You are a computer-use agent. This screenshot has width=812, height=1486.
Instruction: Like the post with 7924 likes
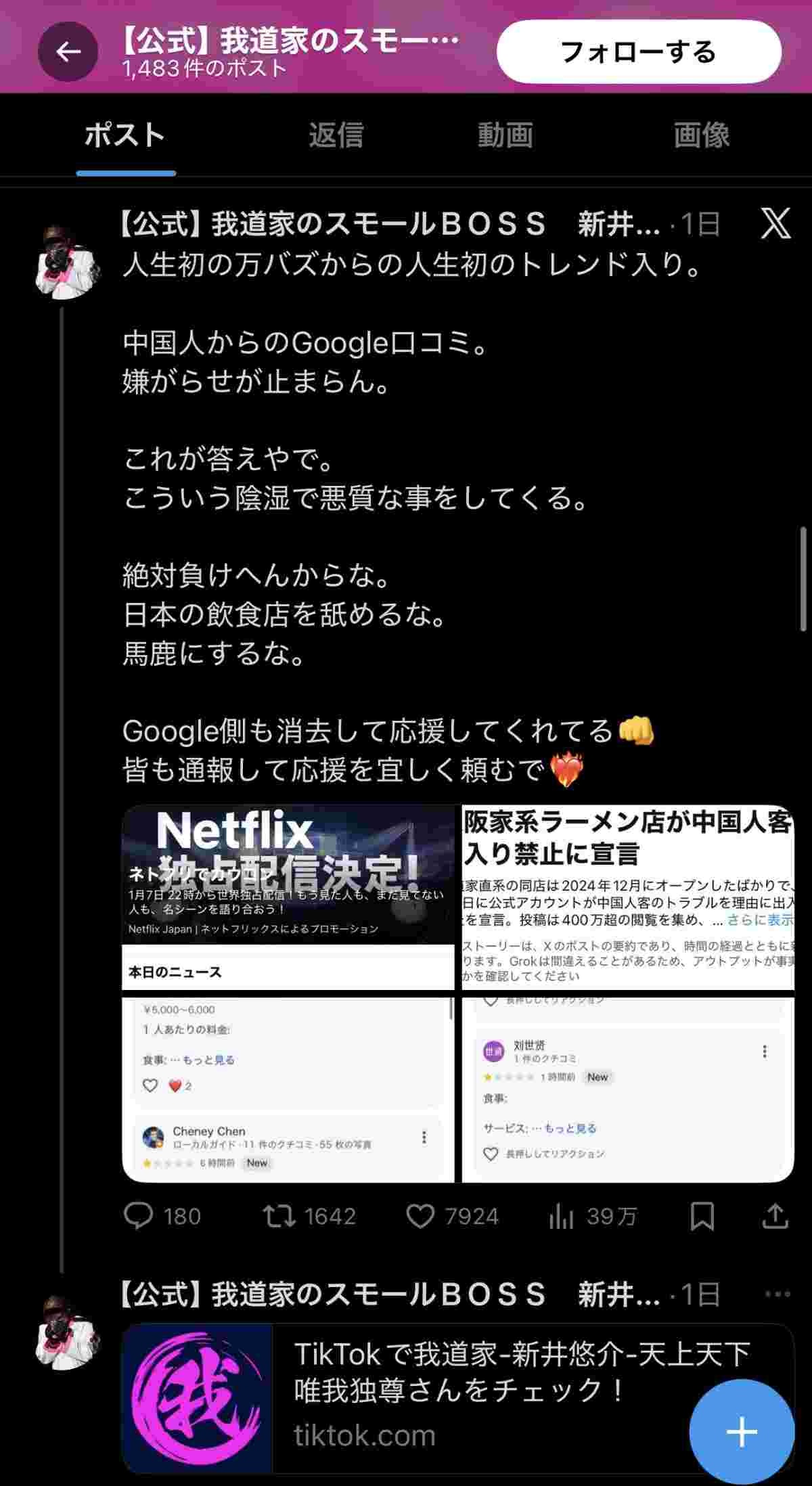click(x=420, y=1217)
